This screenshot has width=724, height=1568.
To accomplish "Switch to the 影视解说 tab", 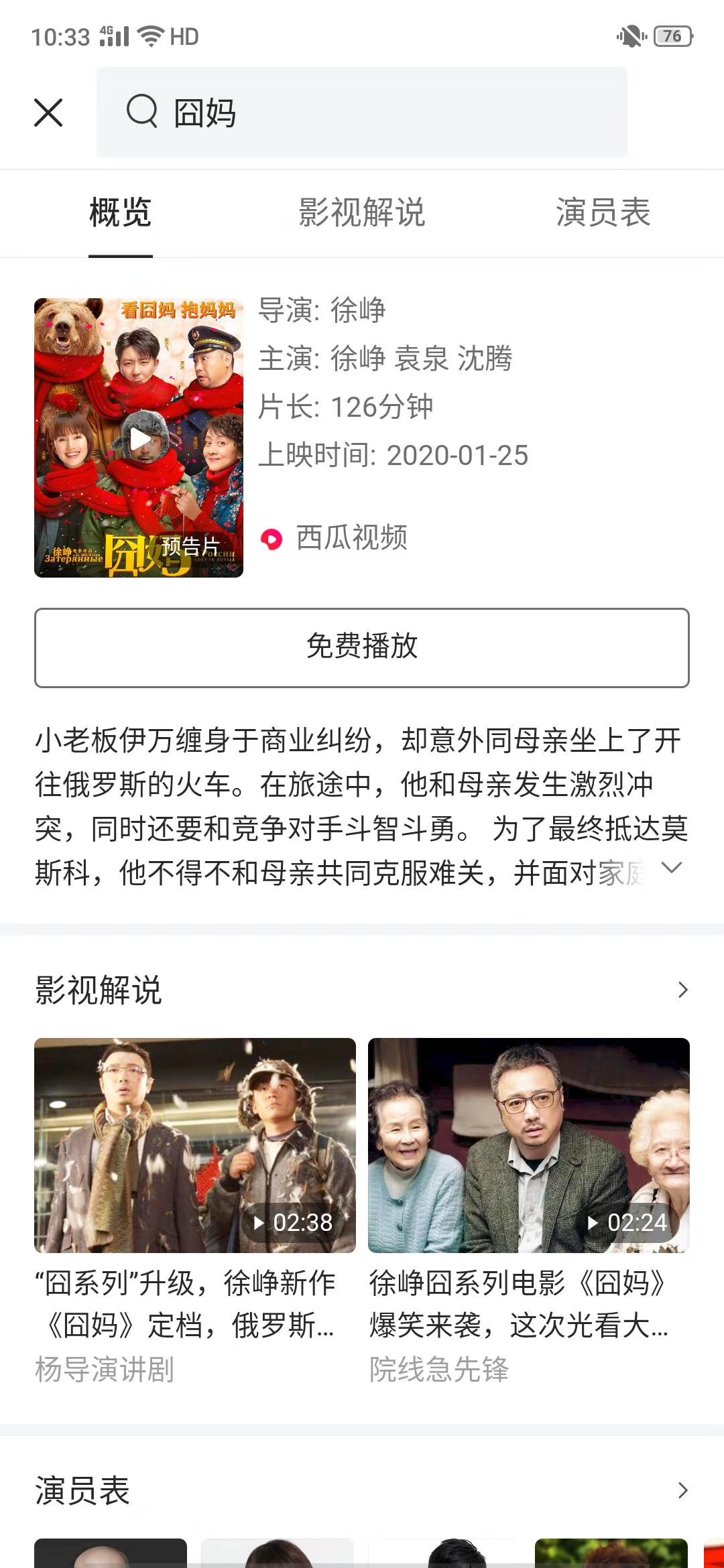I will pyautogui.click(x=361, y=213).
